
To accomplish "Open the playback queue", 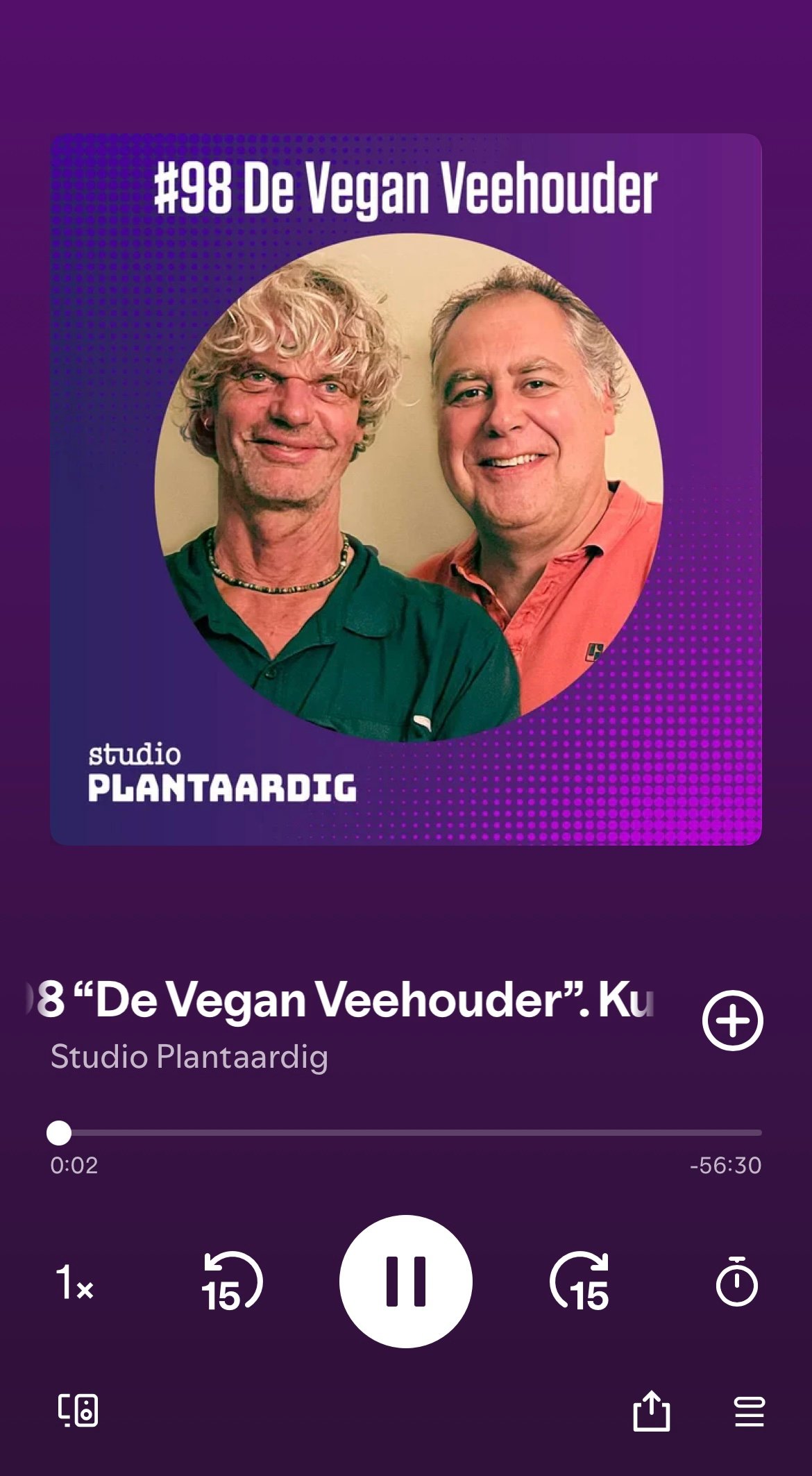I will (x=749, y=1411).
